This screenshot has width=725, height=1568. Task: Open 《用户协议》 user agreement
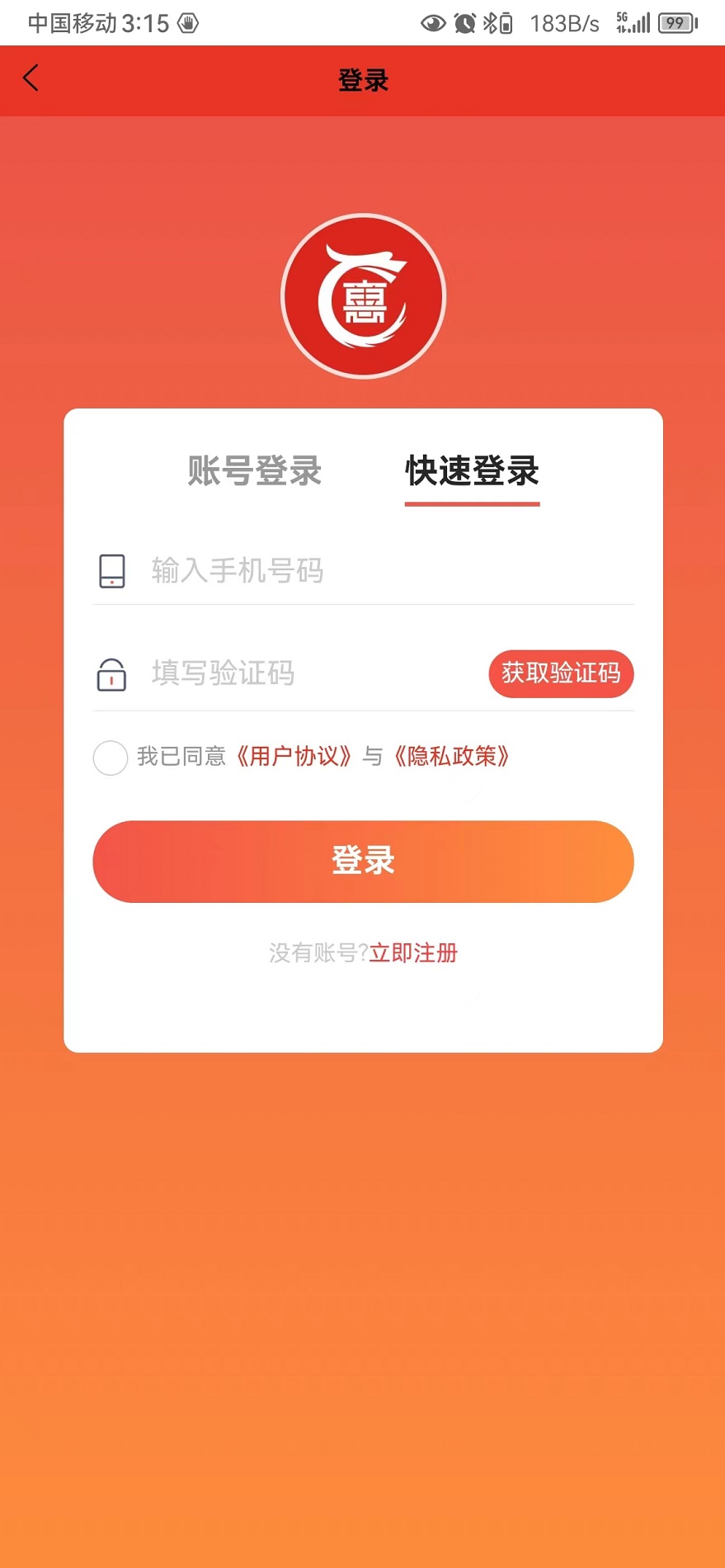coord(295,757)
